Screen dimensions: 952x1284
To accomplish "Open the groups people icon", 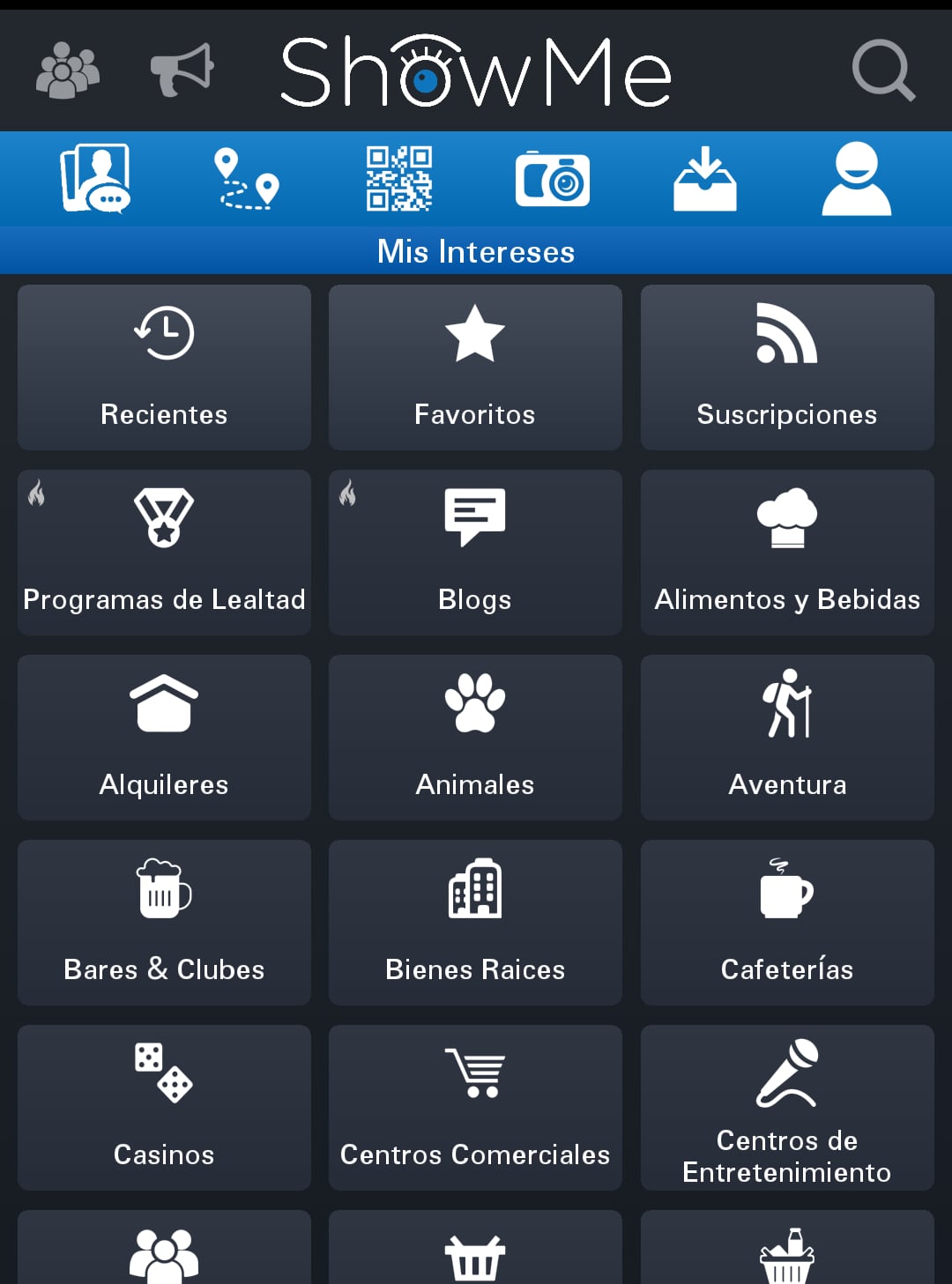I will click(67, 71).
